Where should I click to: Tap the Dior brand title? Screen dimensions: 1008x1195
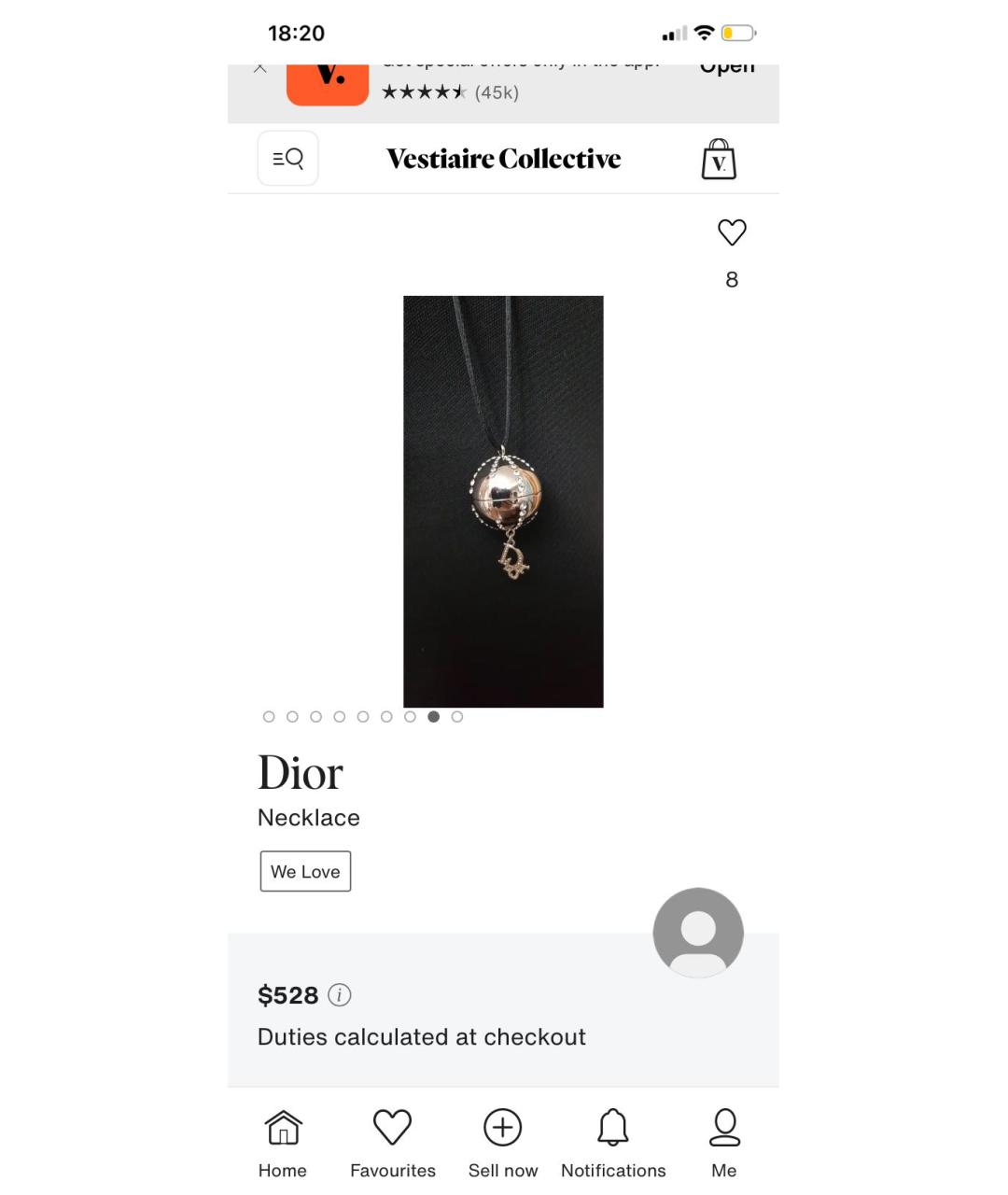click(300, 773)
